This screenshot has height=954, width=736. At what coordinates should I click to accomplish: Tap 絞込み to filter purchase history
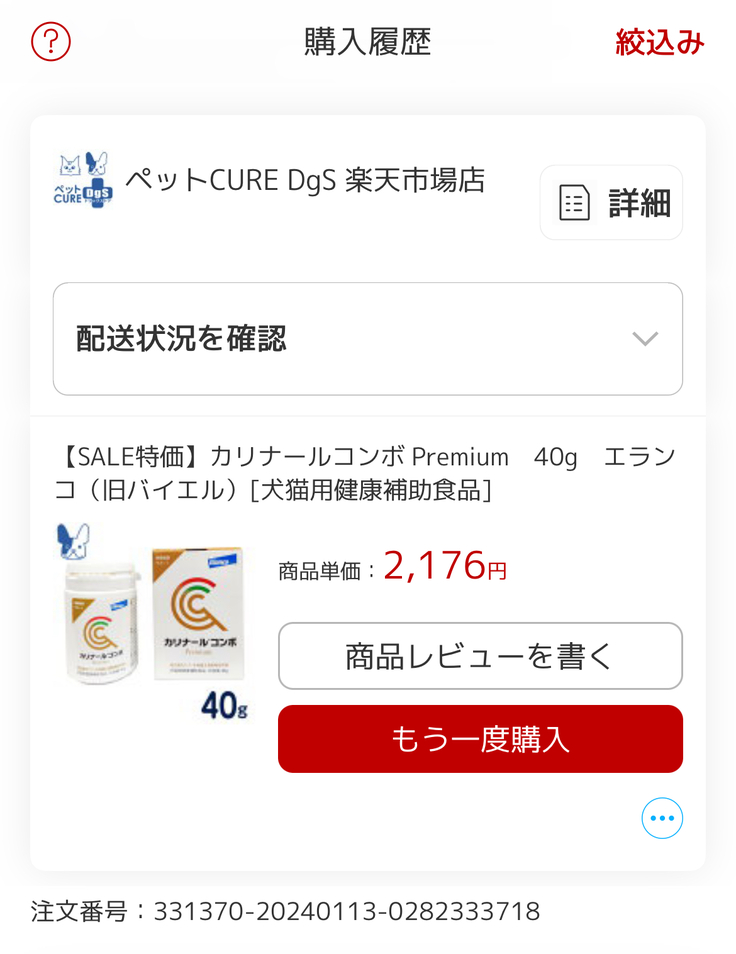659,43
